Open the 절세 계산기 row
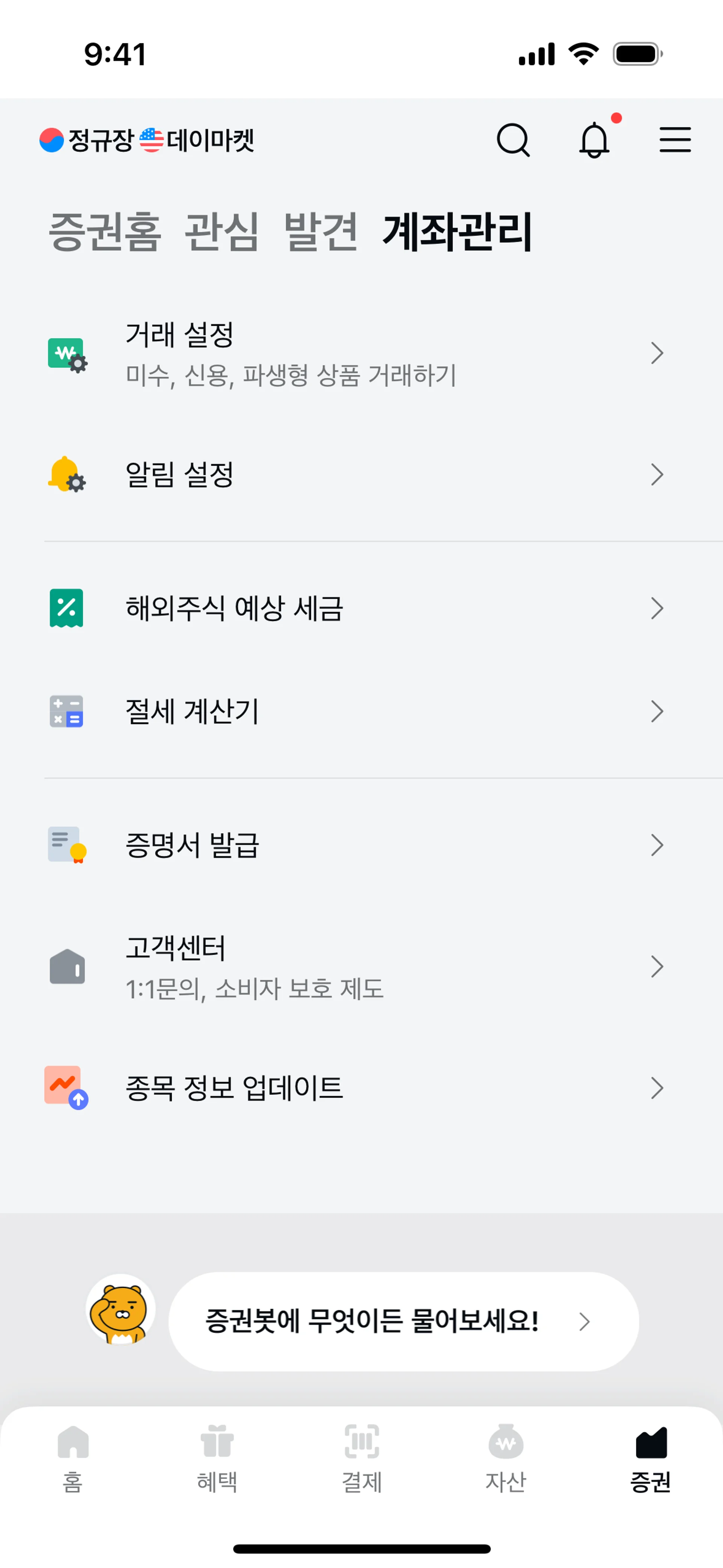Viewport: 723px width, 1568px height. (361, 711)
